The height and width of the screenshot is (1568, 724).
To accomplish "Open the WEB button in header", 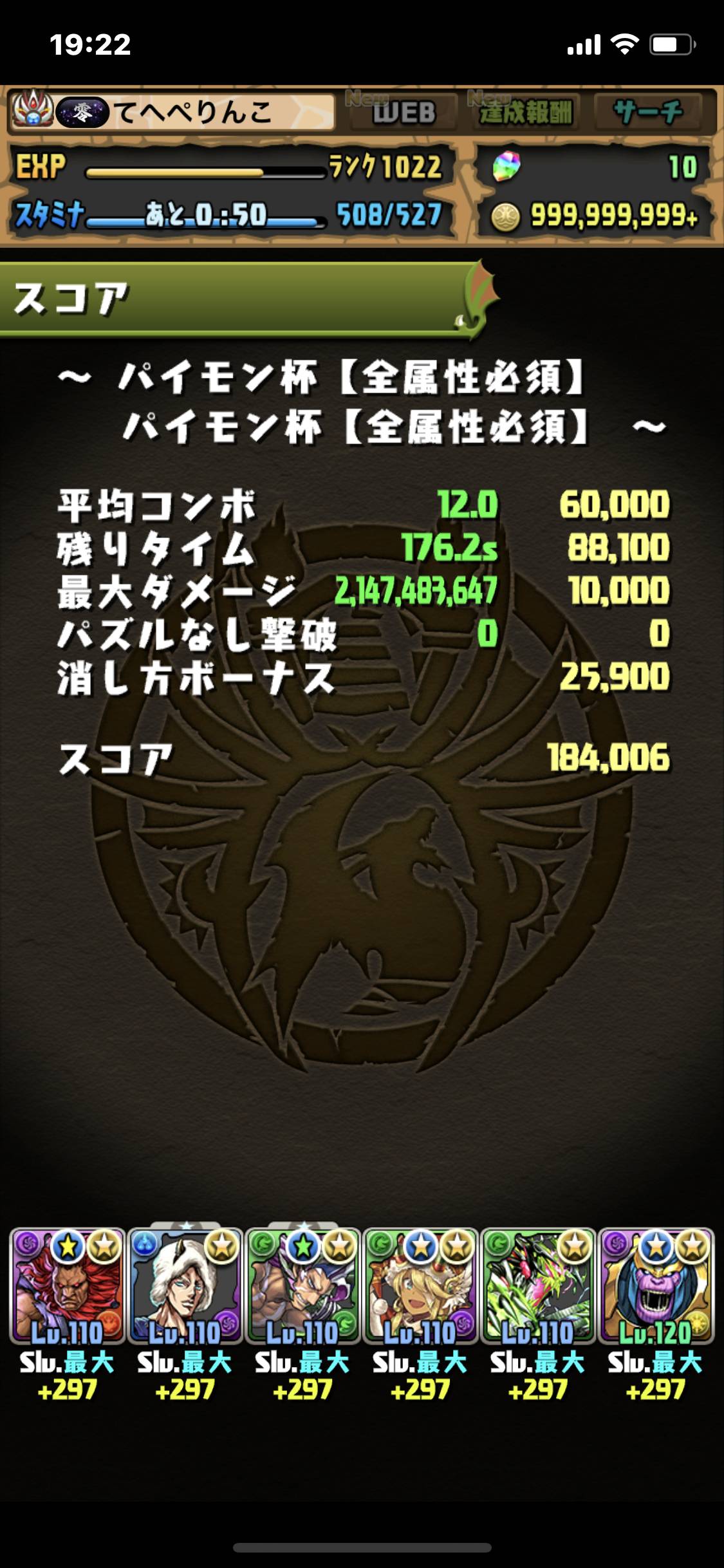I will (x=404, y=113).
